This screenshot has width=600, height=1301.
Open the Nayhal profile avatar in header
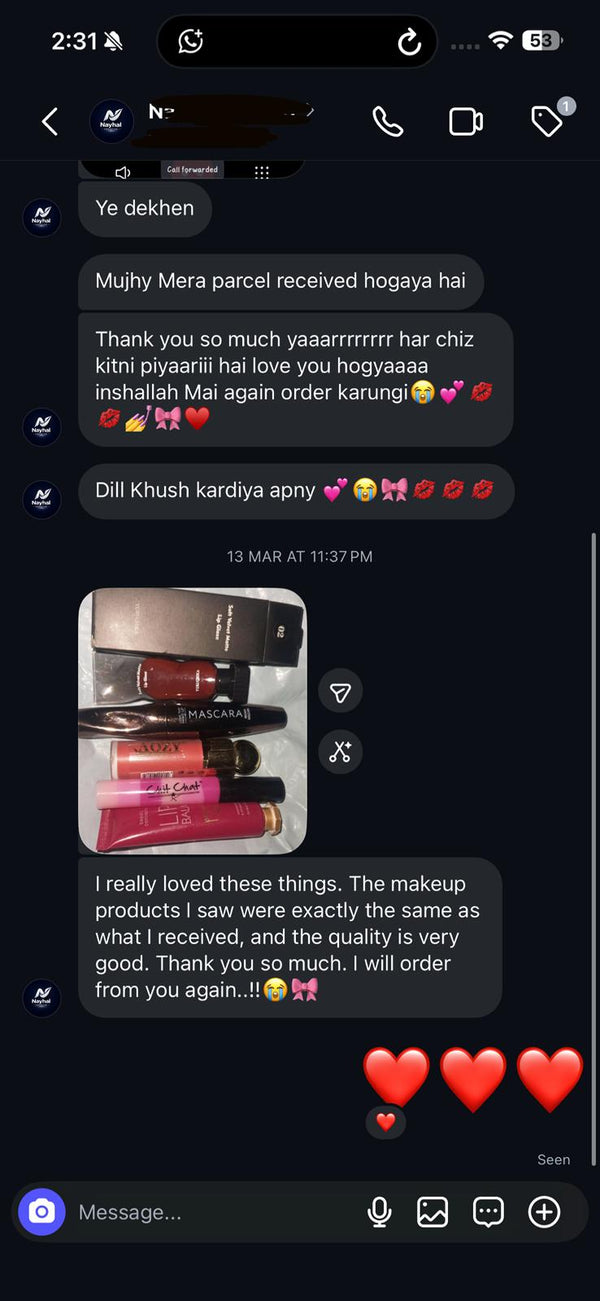coord(112,122)
